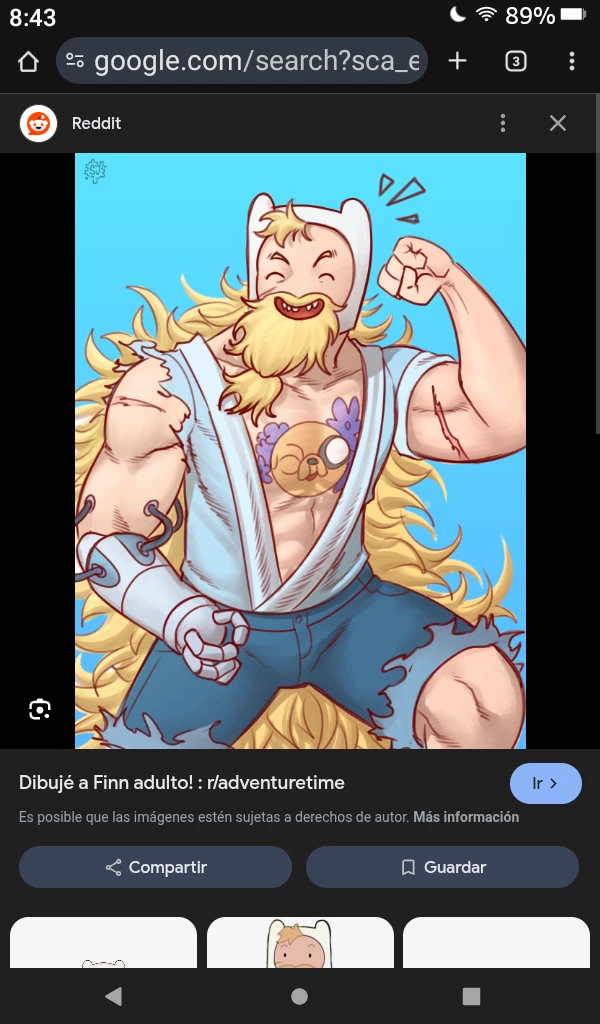
Task: Save the image with Guardar
Action: pos(442,867)
